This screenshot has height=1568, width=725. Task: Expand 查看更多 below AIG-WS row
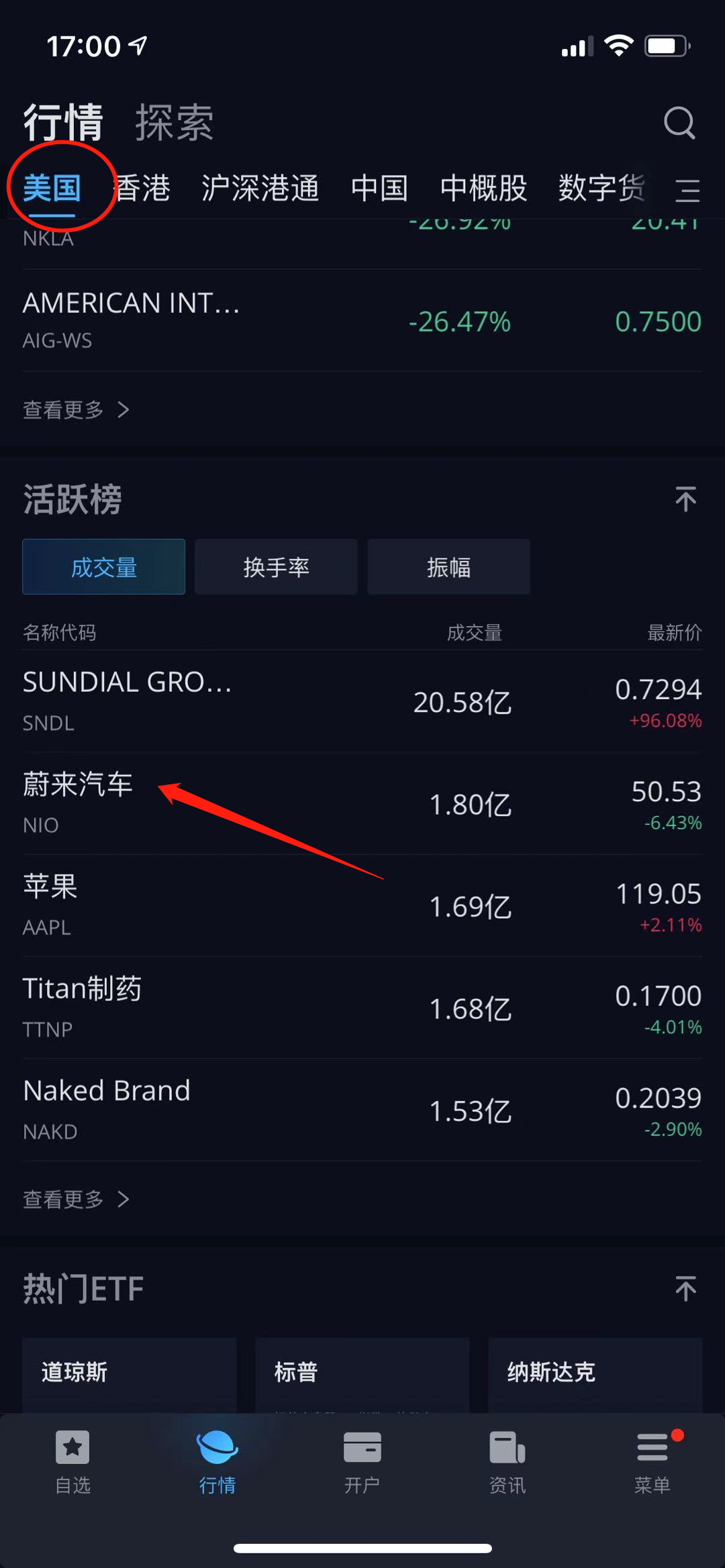tap(75, 409)
